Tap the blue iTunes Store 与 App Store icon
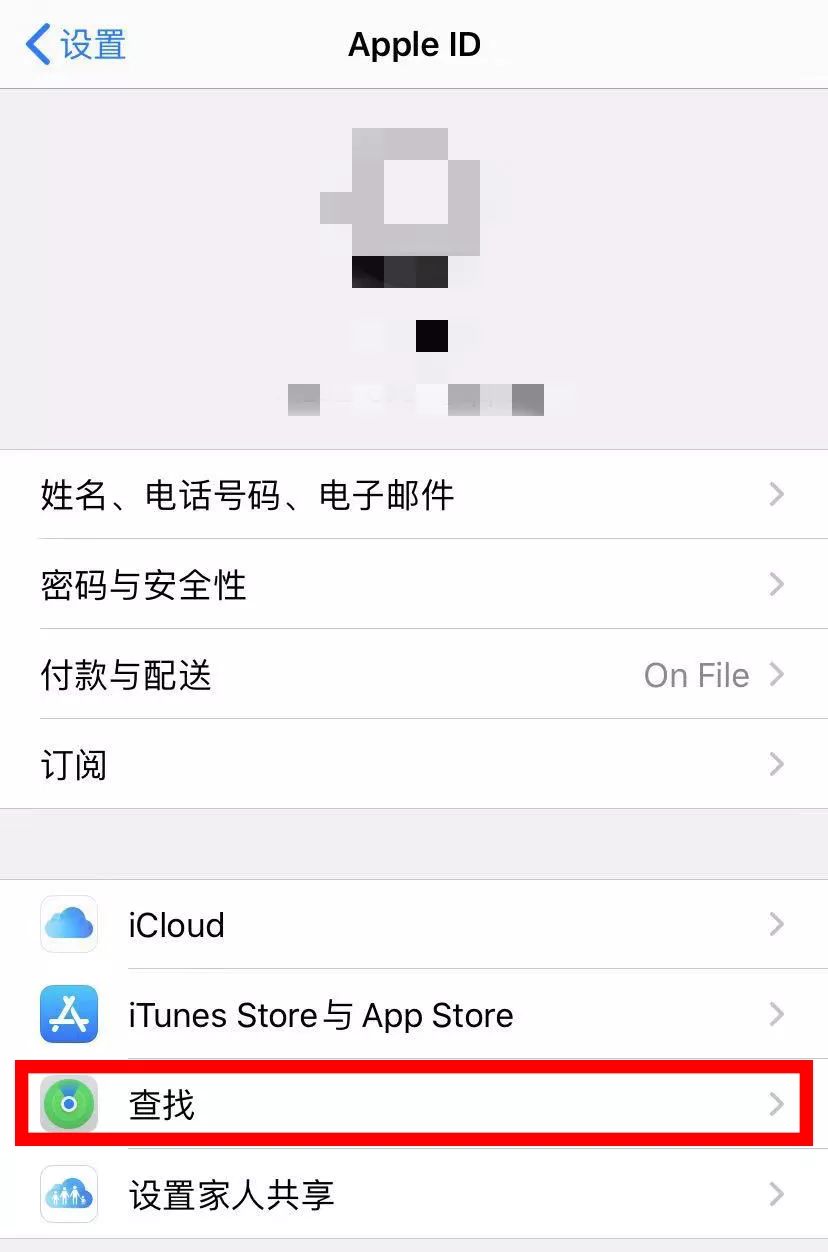 tap(68, 1015)
